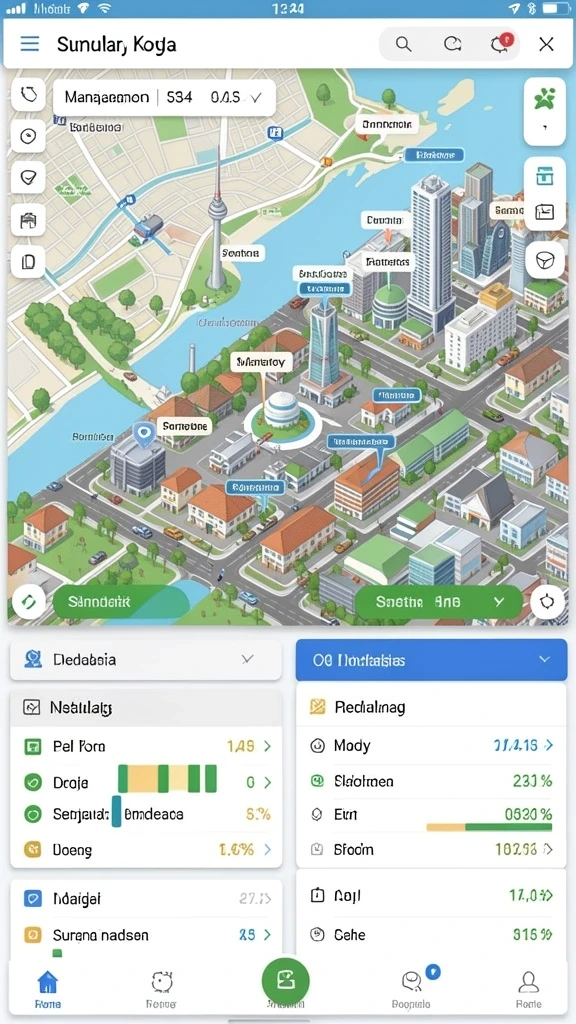The height and width of the screenshot is (1024, 576).
Task: Close the screen with the X button
Action: click(546, 44)
